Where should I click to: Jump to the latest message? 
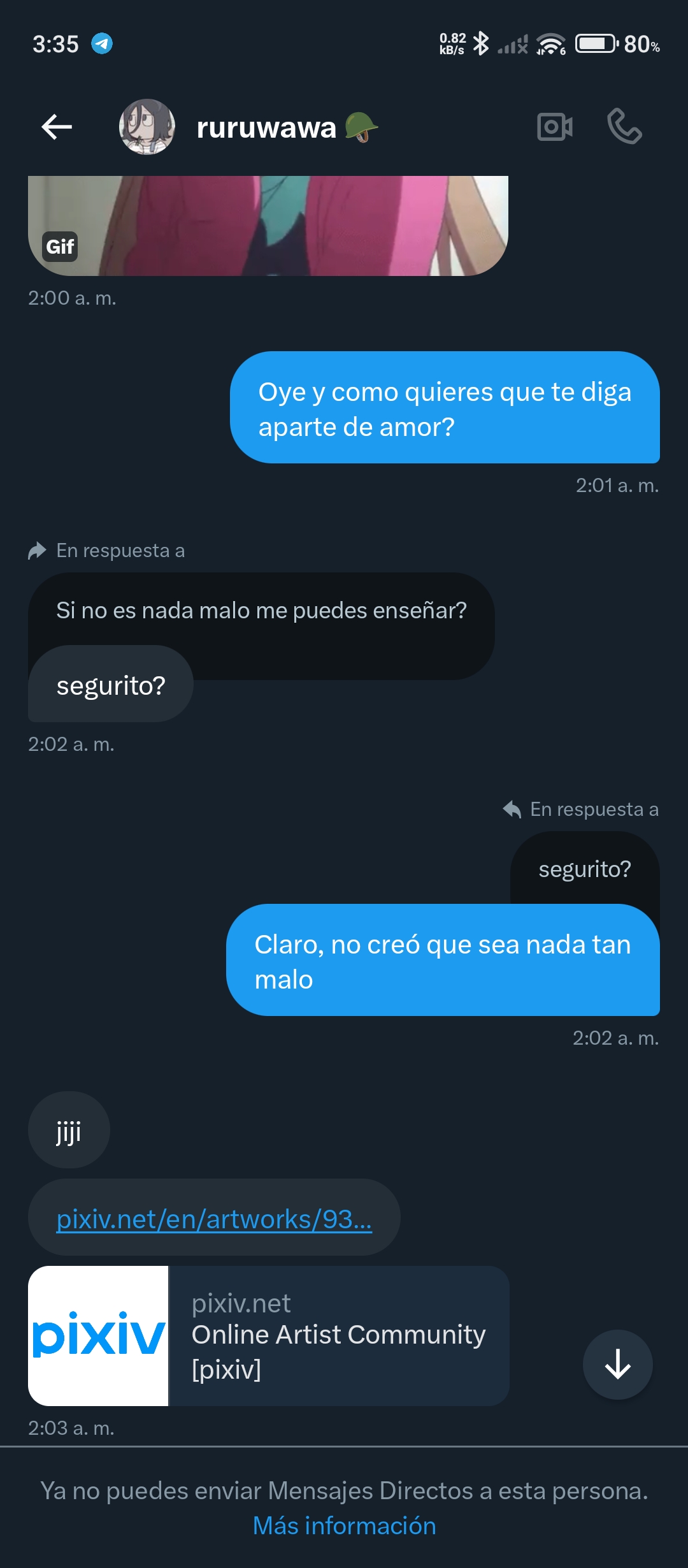coord(617,1364)
